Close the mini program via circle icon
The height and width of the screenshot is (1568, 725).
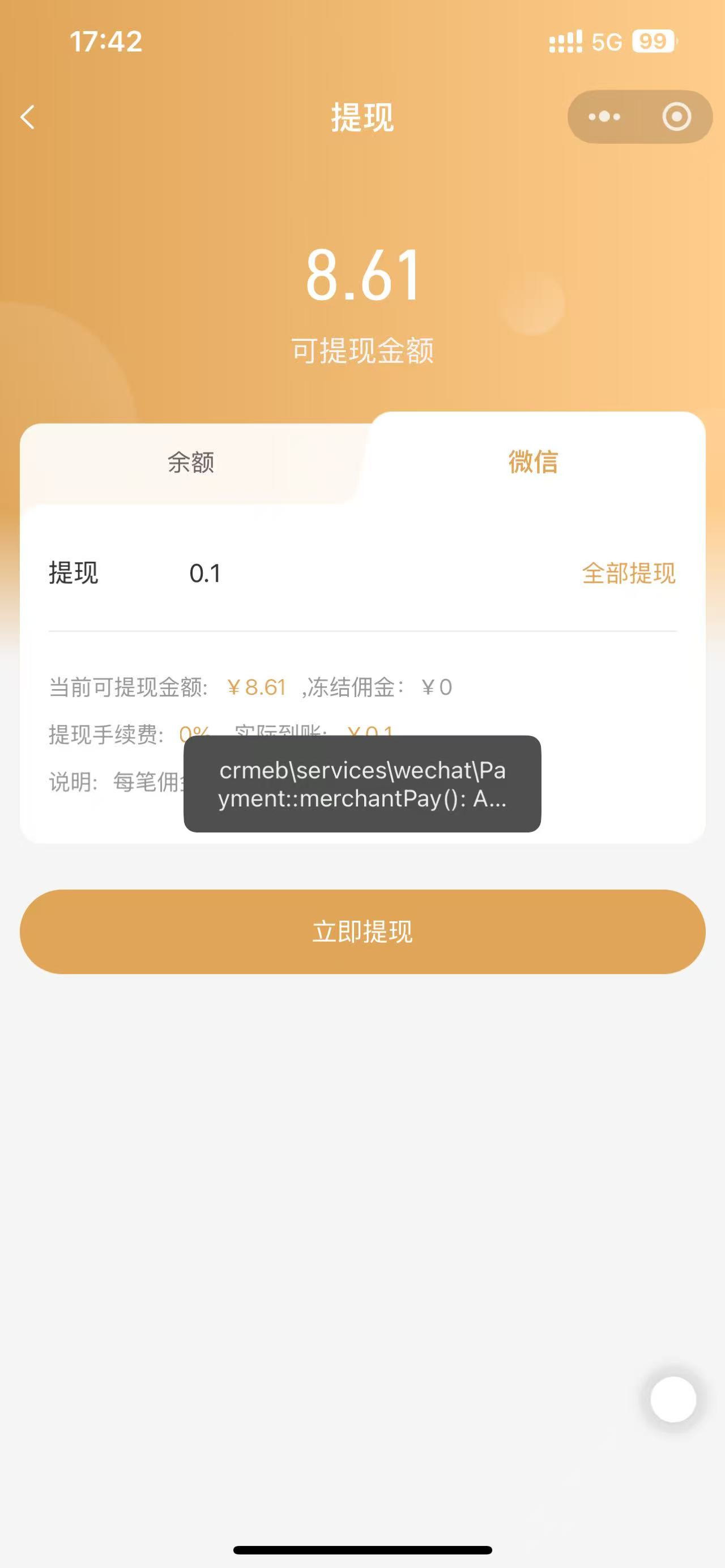pos(676,117)
